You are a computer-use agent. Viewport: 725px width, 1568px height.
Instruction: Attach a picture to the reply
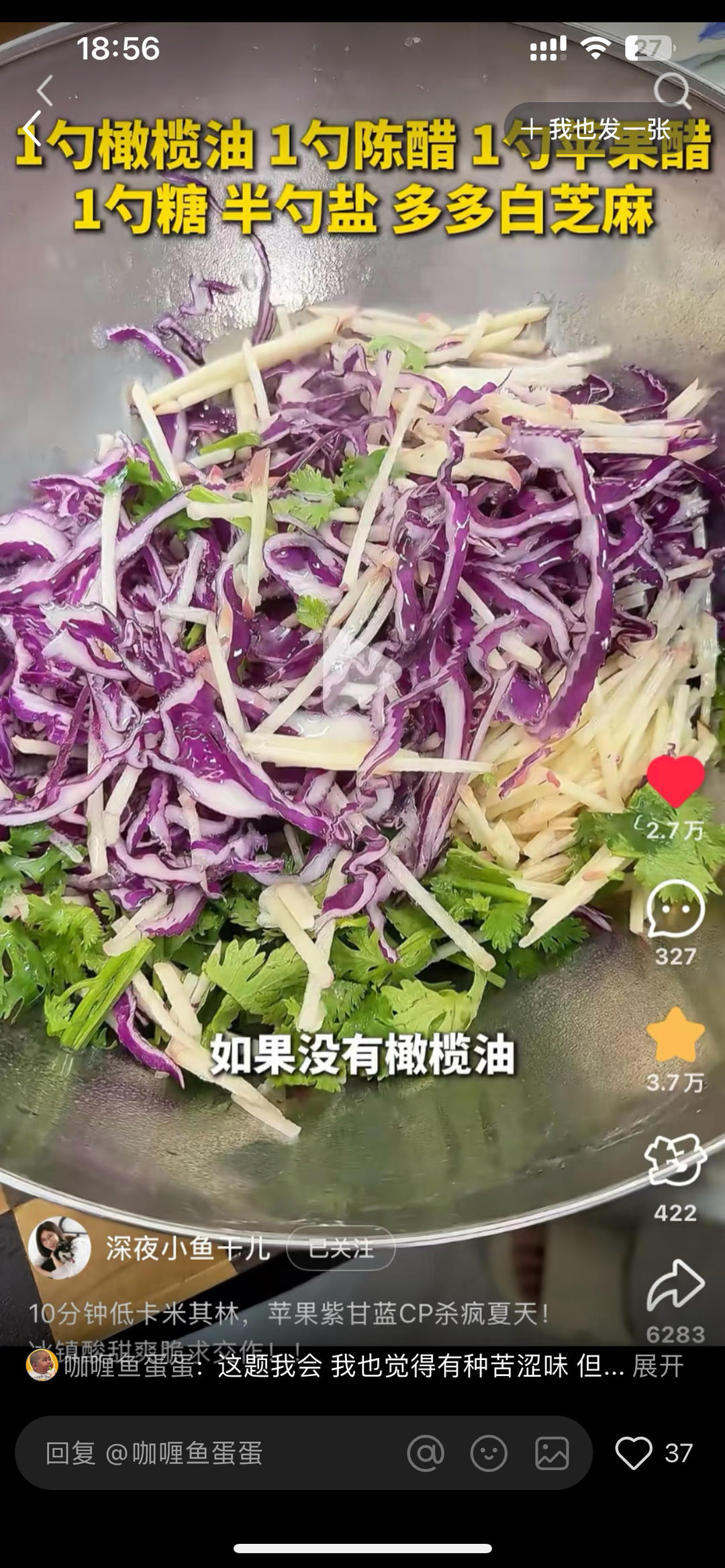click(x=552, y=1453)
